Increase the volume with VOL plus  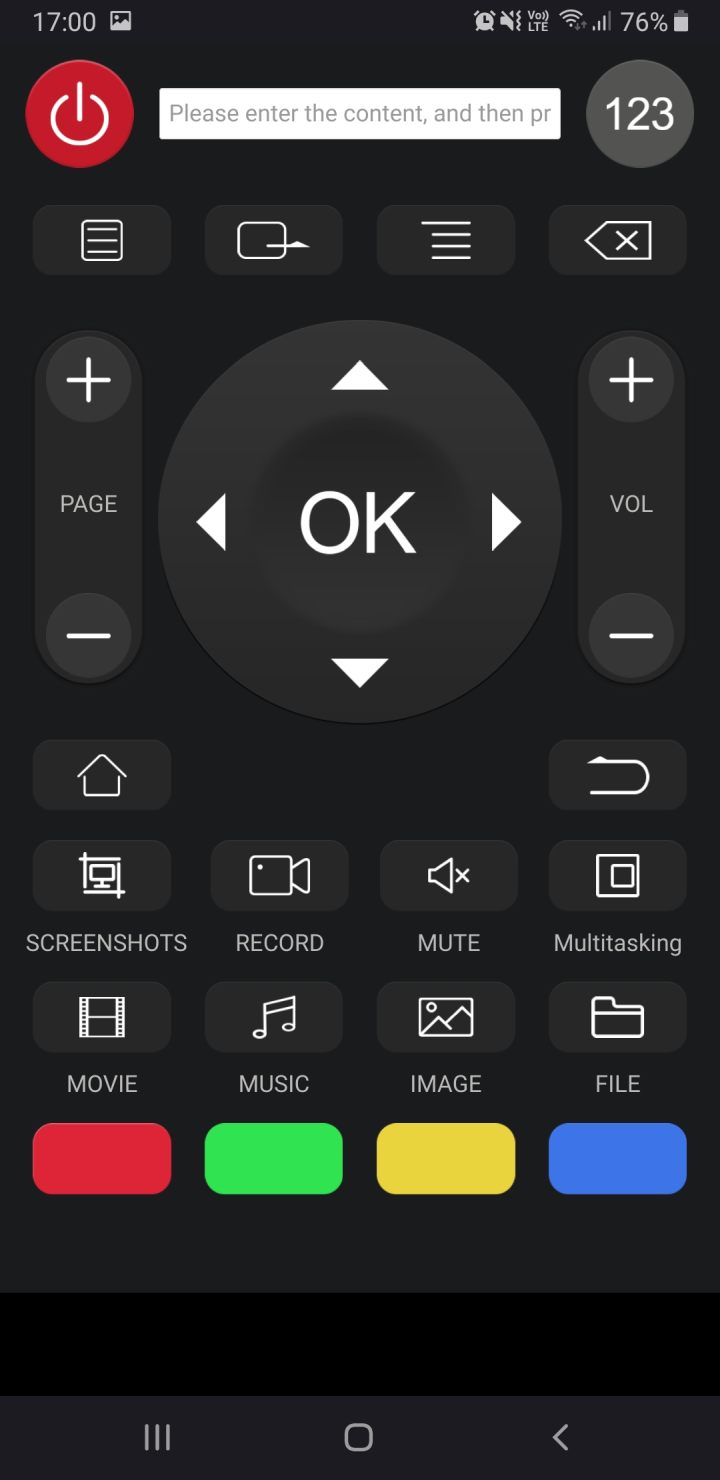(x=631, y=381)
